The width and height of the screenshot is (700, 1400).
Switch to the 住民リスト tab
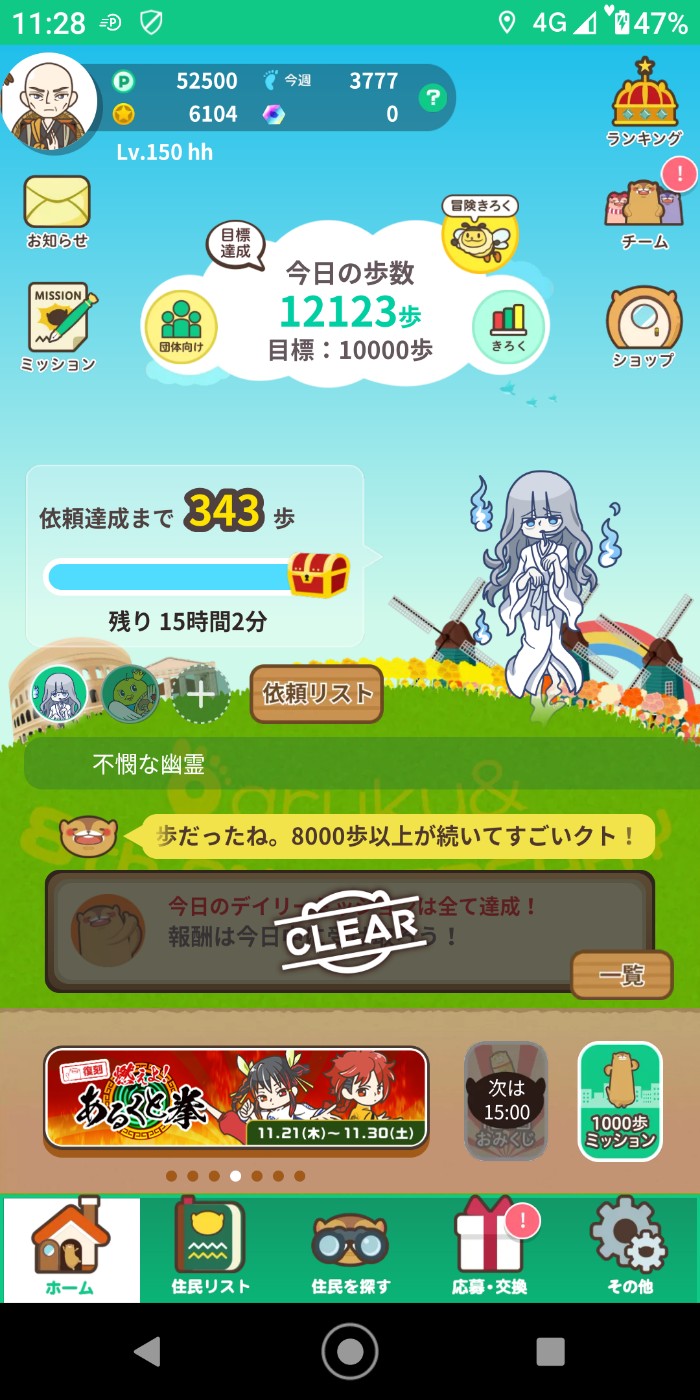point(210,1248)
